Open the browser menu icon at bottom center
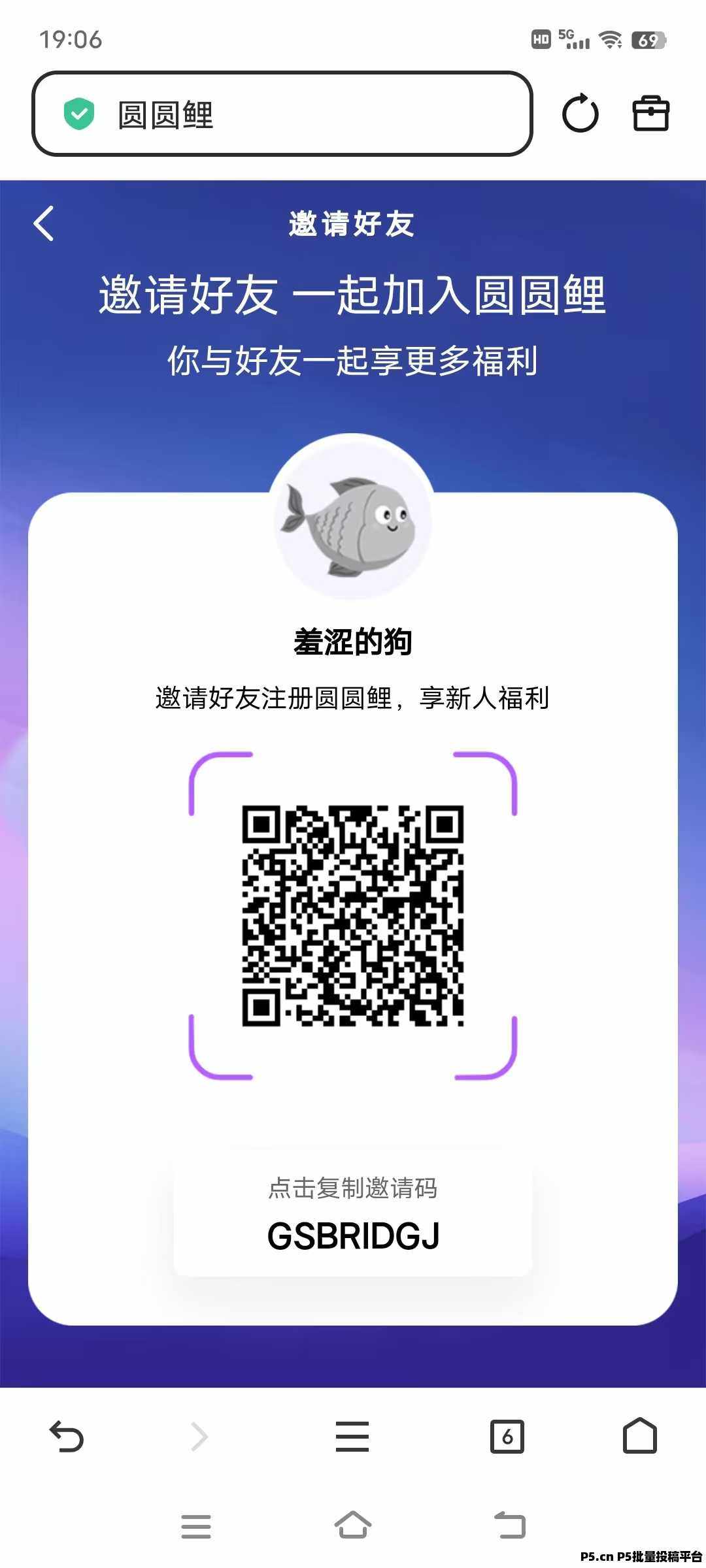The image size is (706, 1568). coord(352,1436)
